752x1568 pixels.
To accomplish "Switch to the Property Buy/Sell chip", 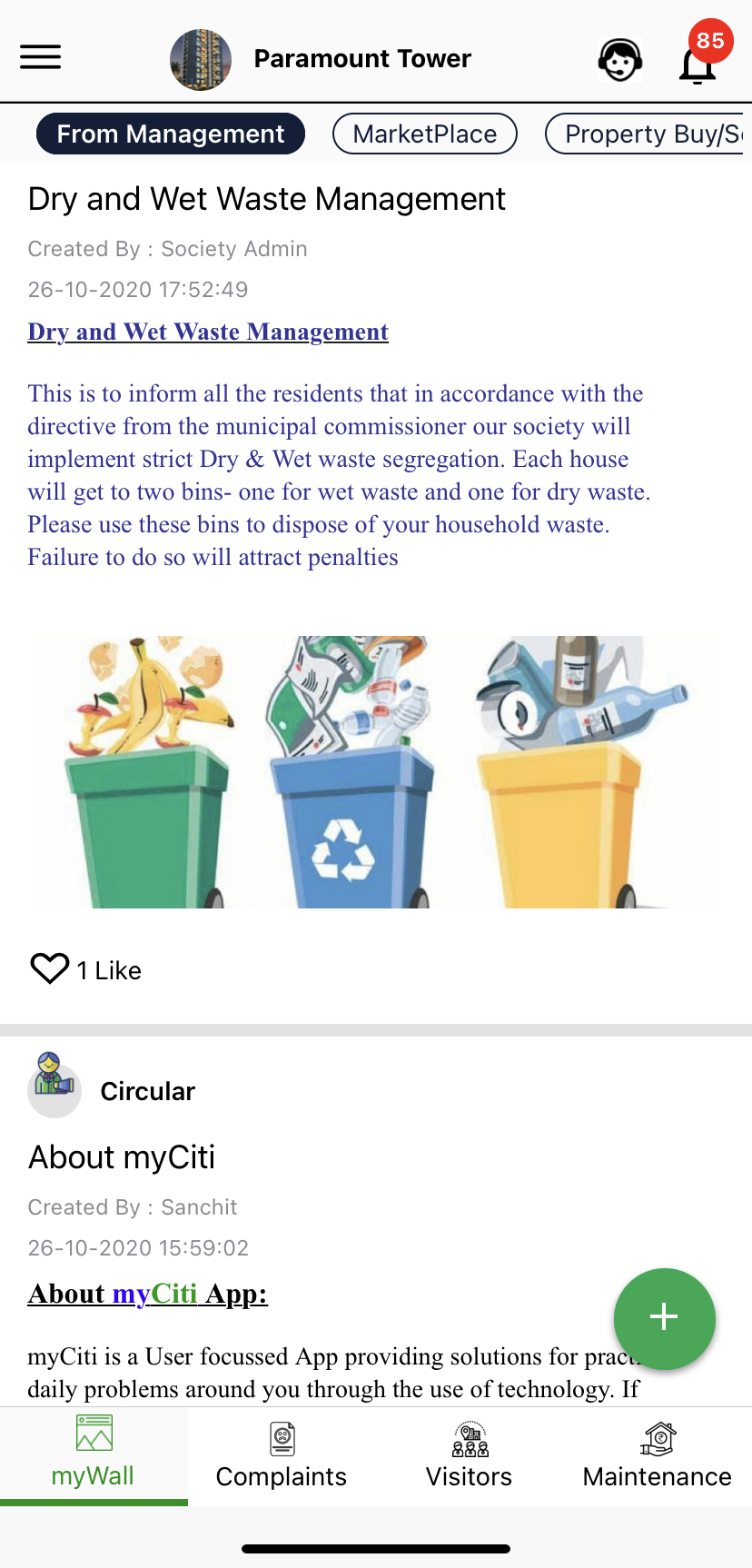I will tap(647, 134).
